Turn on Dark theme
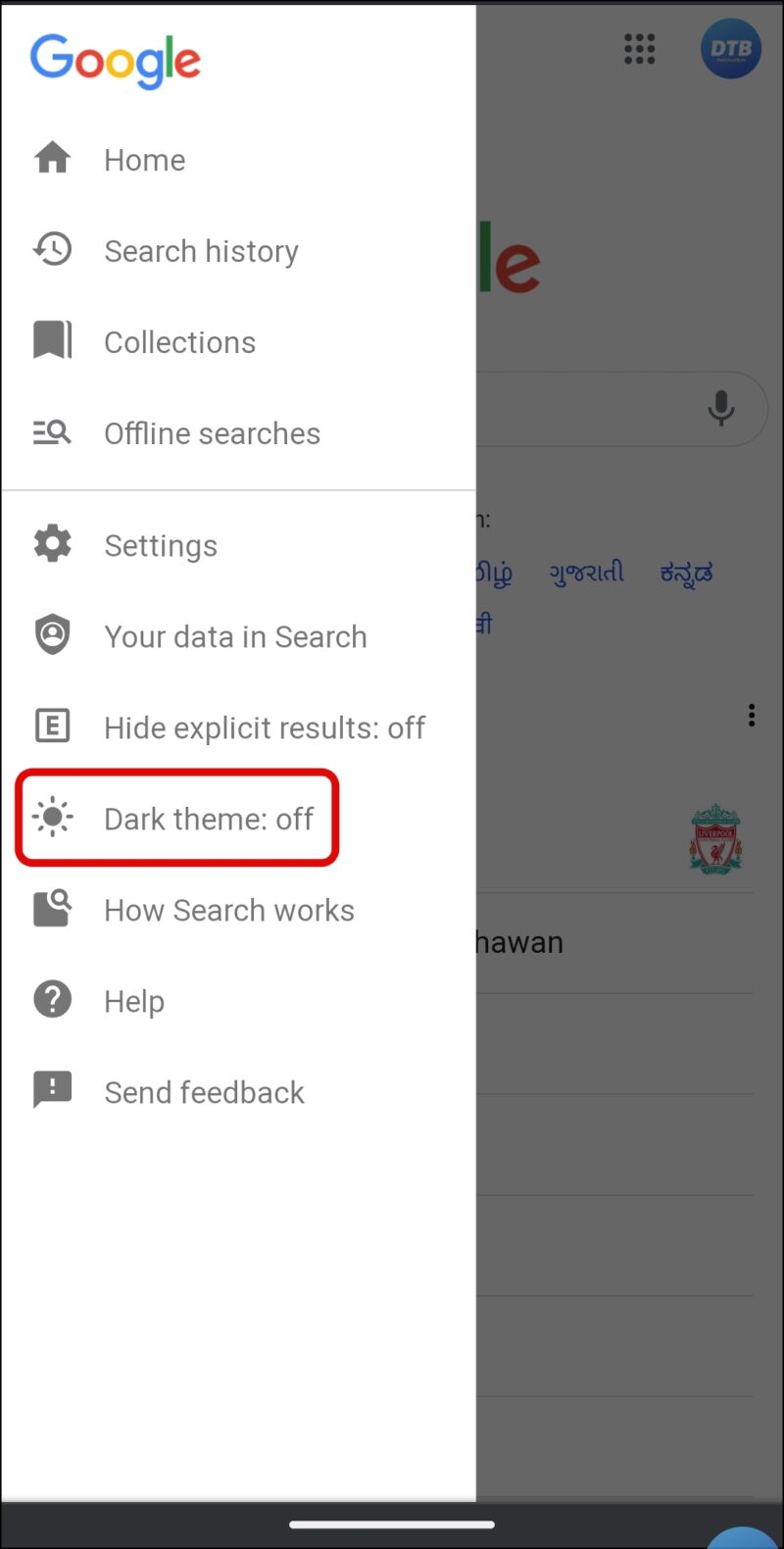Image resolution: width=784 pixels, height=1549 pixels. point(208,819)
